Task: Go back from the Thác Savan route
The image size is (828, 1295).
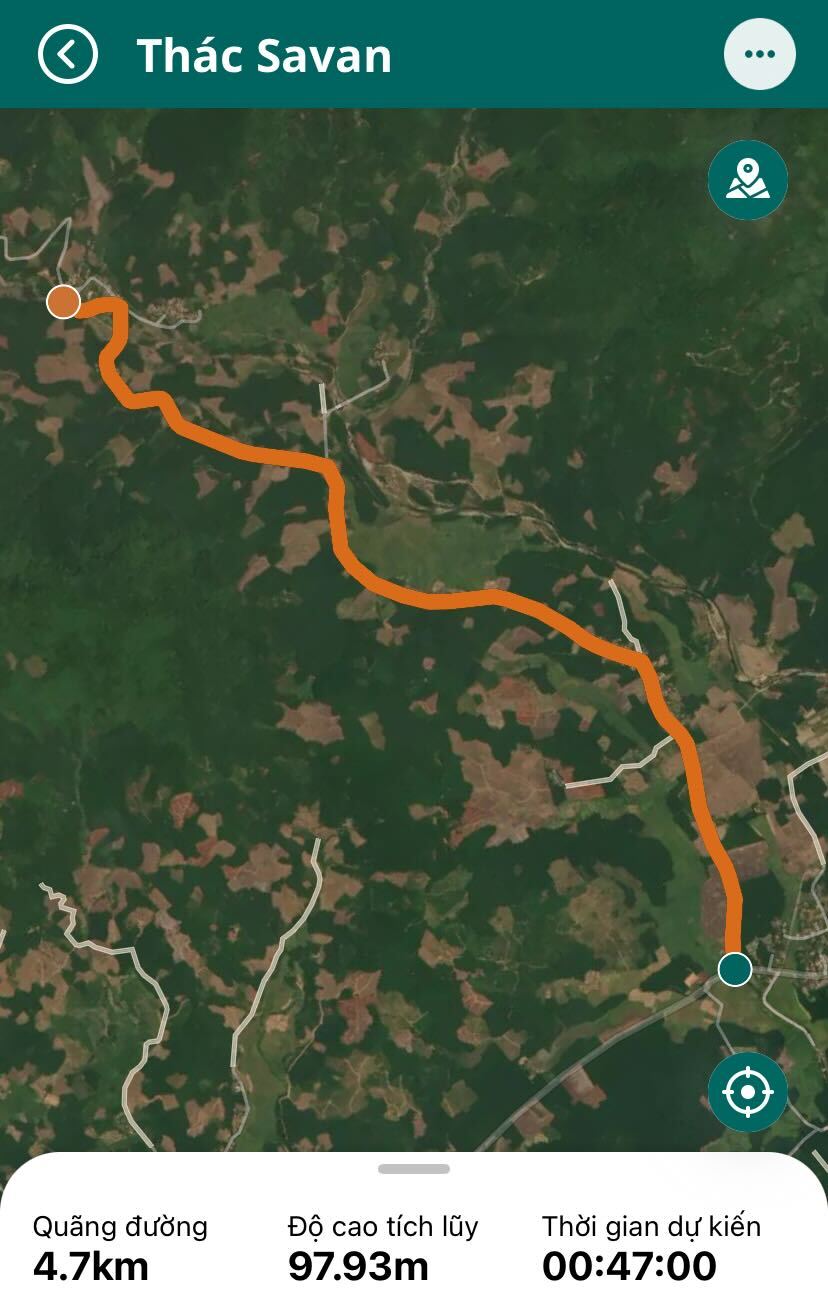Action: (67, 54)
